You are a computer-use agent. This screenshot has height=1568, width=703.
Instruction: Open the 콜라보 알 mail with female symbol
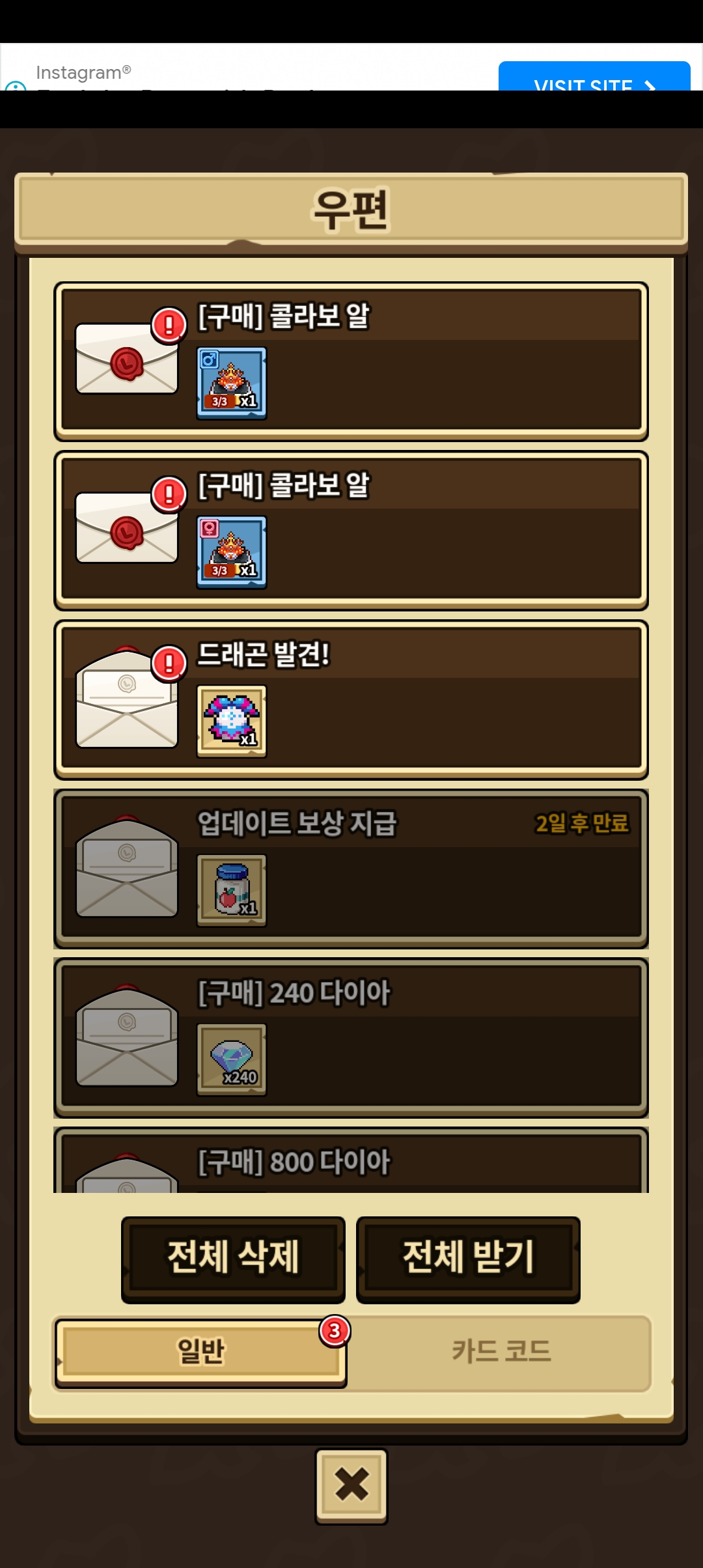pos(351,531)
